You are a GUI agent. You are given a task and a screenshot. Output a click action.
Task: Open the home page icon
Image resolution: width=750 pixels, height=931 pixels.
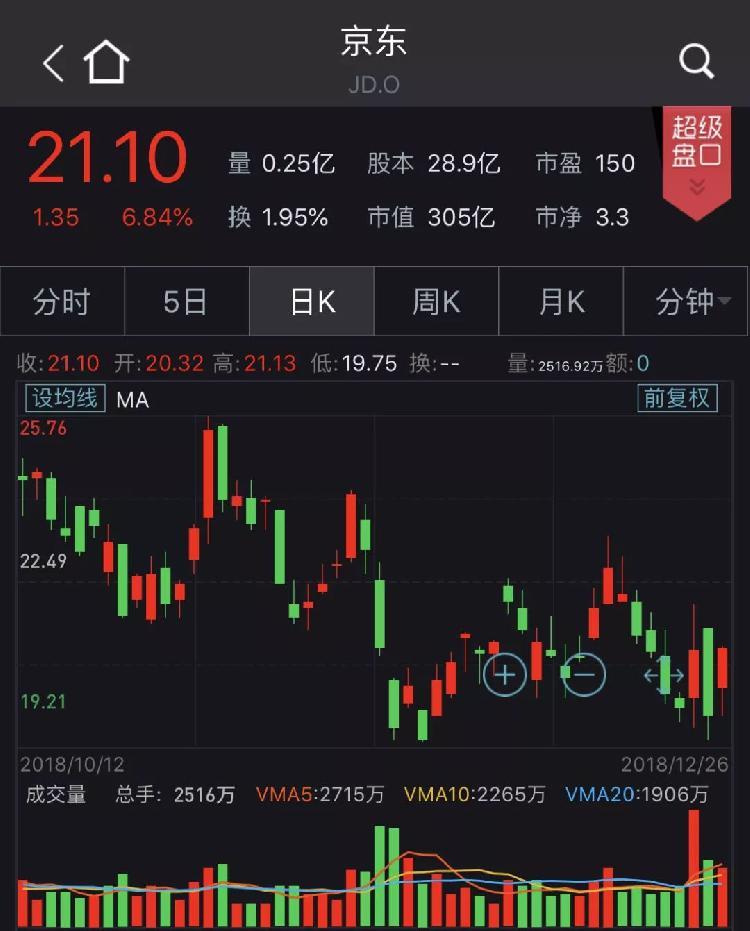point(107,62)
